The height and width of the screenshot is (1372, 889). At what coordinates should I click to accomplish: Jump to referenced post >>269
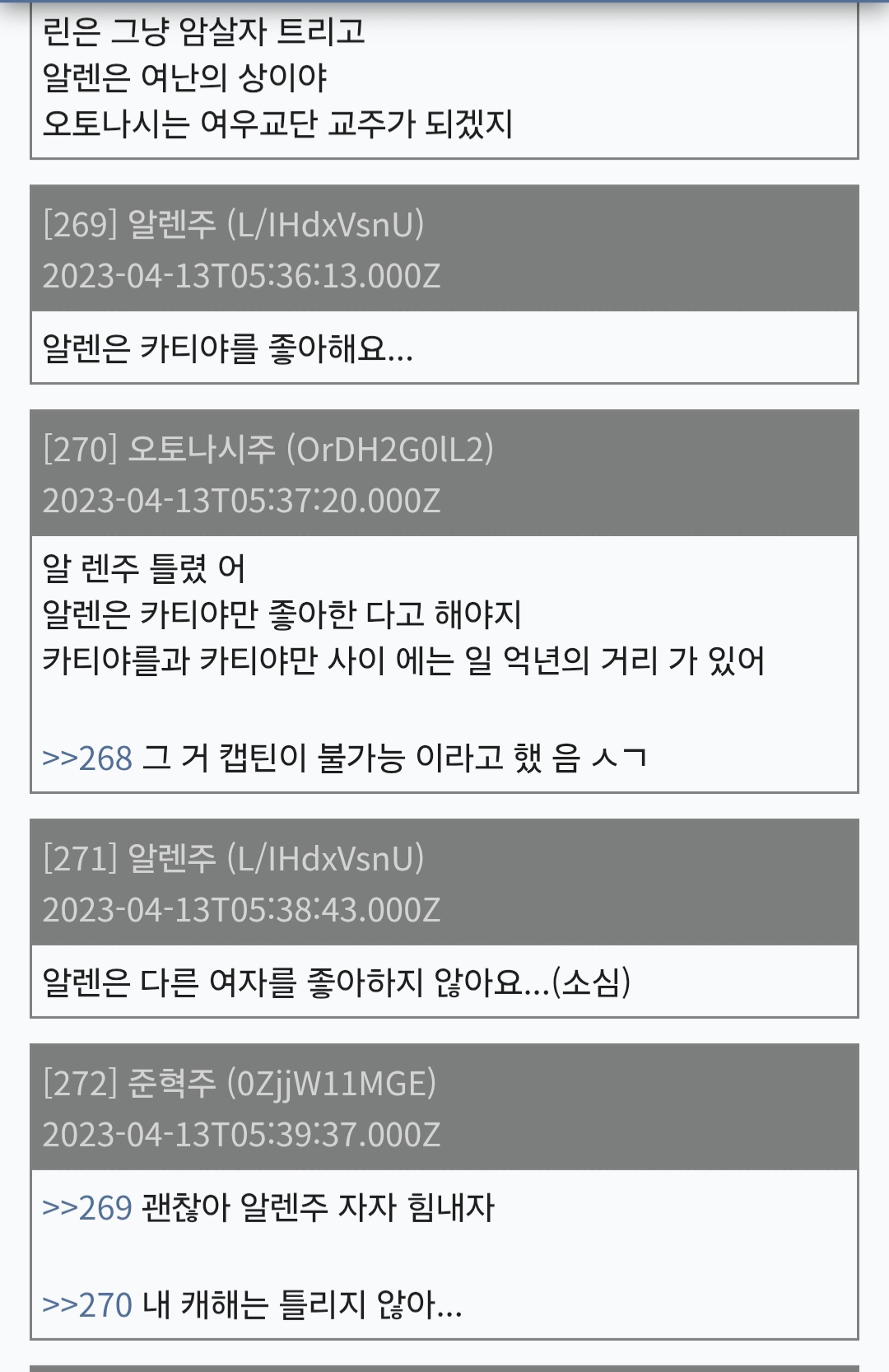pos(87,1208)
